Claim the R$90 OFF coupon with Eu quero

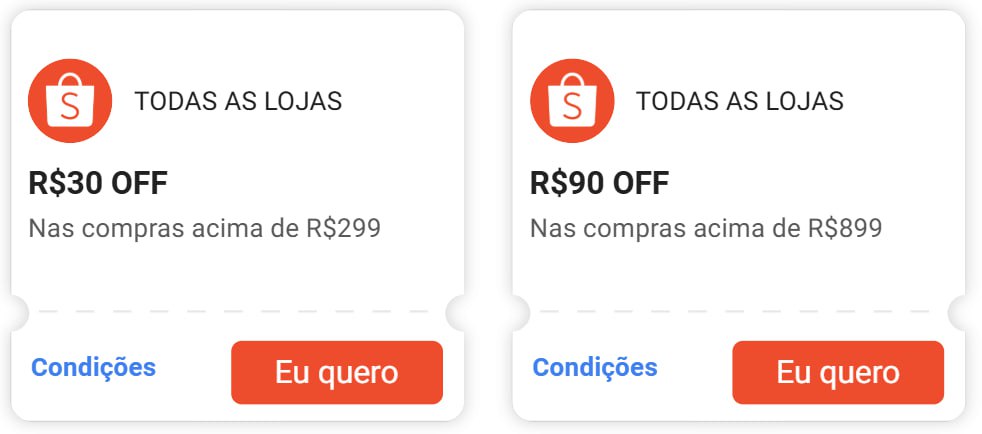(x=837, y=372)
